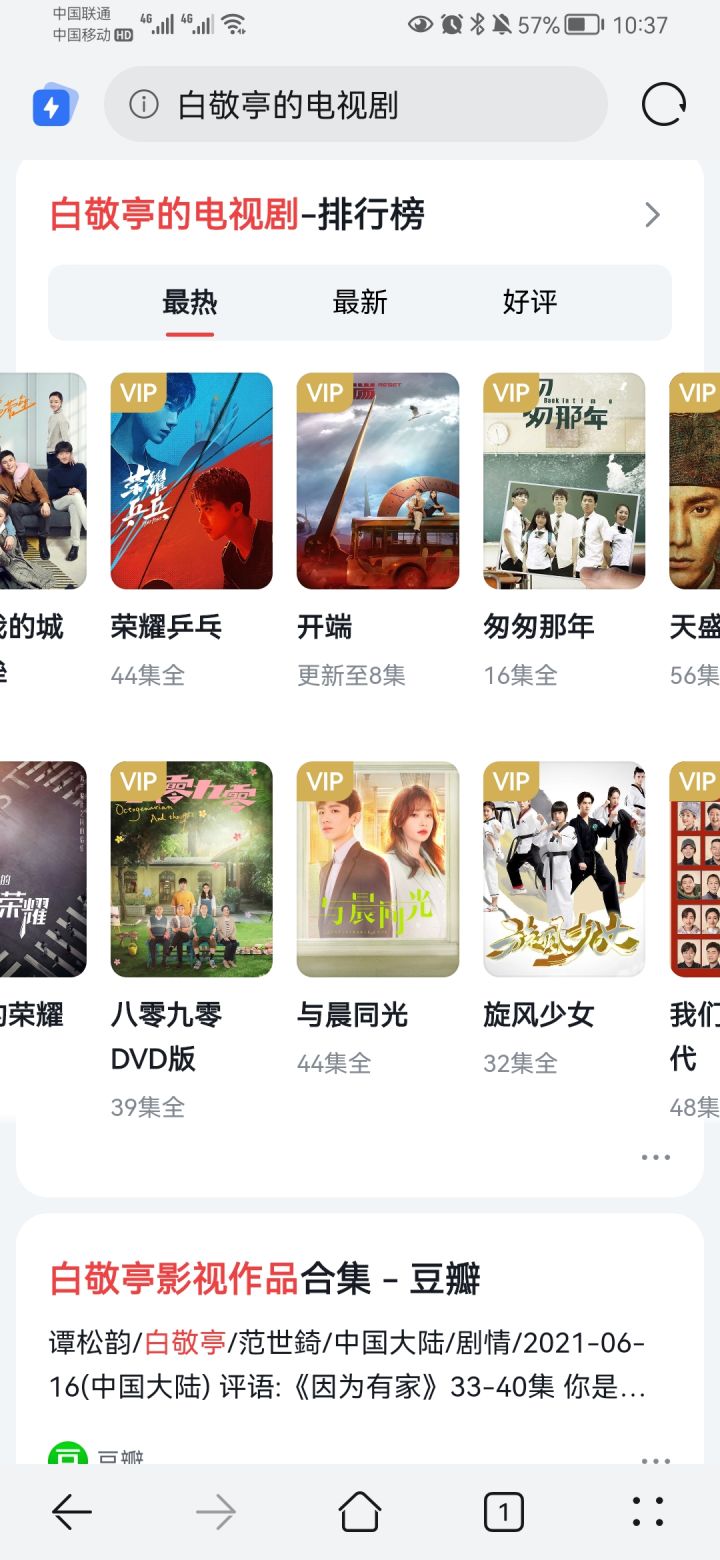Open the tab switcher showing 1 tab

tap(504, 1512)
